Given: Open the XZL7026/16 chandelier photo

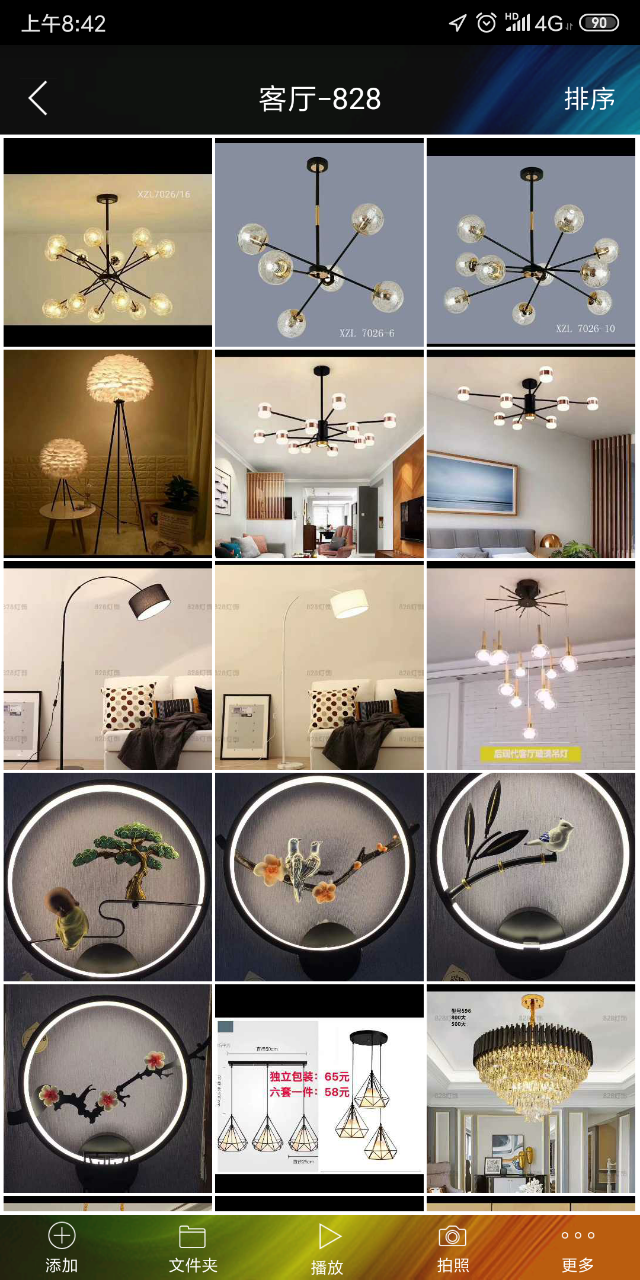Looking at the screenshot, I should [x=108, y=243].
